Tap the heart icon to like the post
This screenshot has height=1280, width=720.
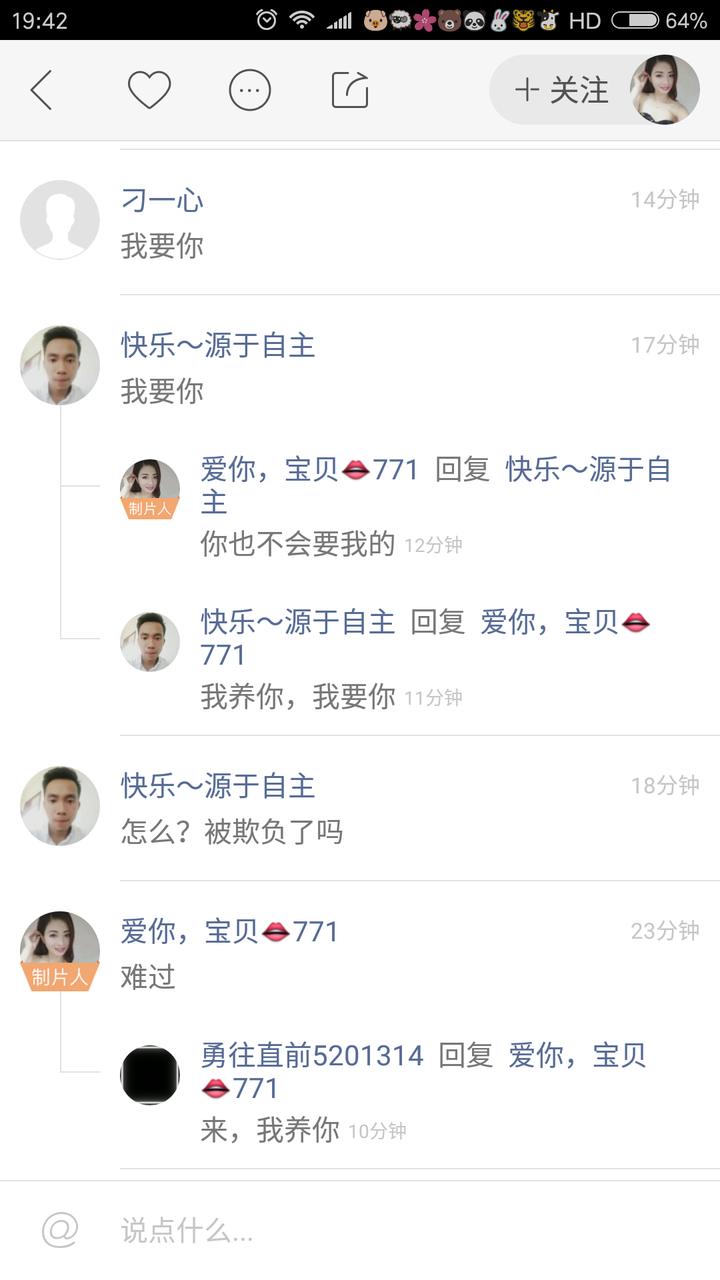(x=148, y=90)
